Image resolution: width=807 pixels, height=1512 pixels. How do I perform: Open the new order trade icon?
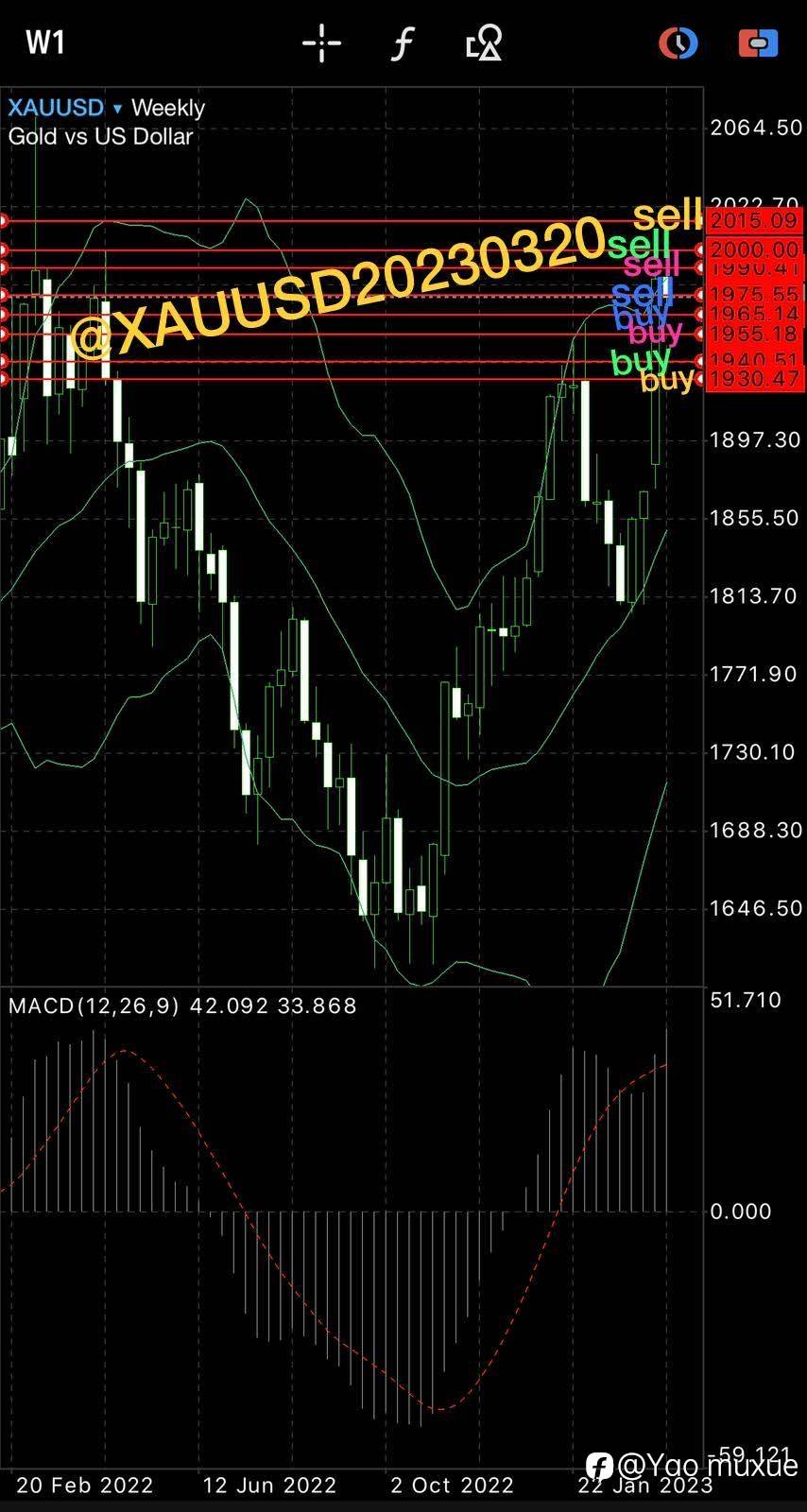(x=757, y=43)
